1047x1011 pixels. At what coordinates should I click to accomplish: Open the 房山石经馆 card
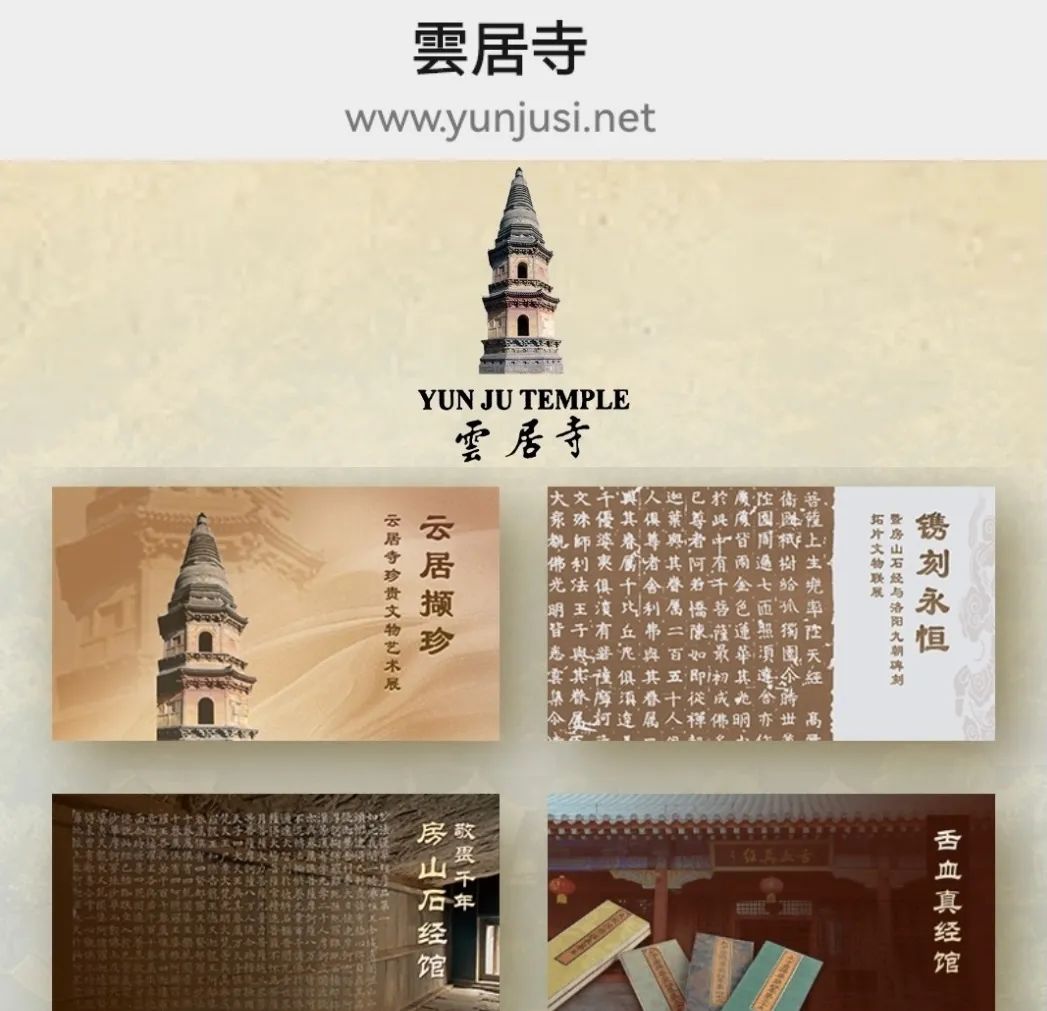click(x=275, y=900)
